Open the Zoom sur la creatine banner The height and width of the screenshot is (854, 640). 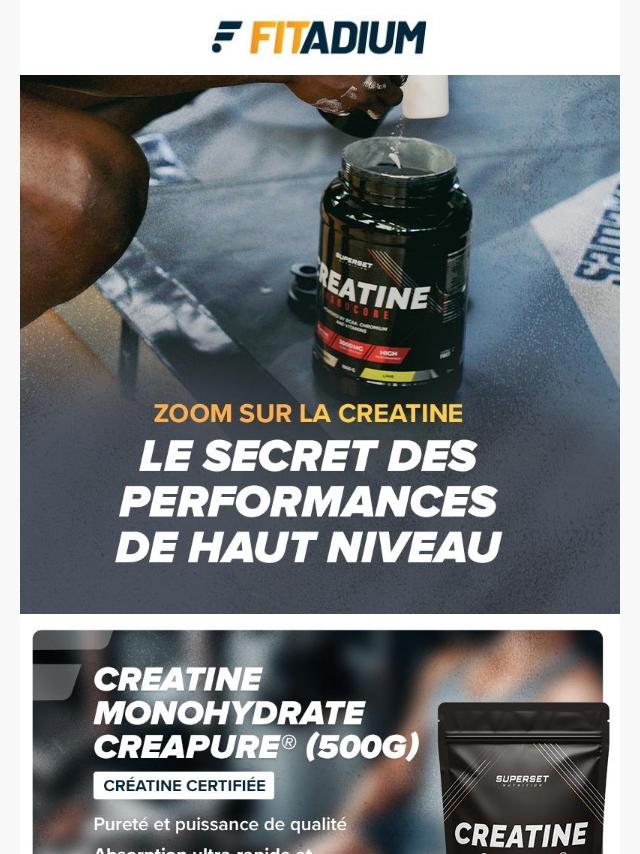click(320, 344)
